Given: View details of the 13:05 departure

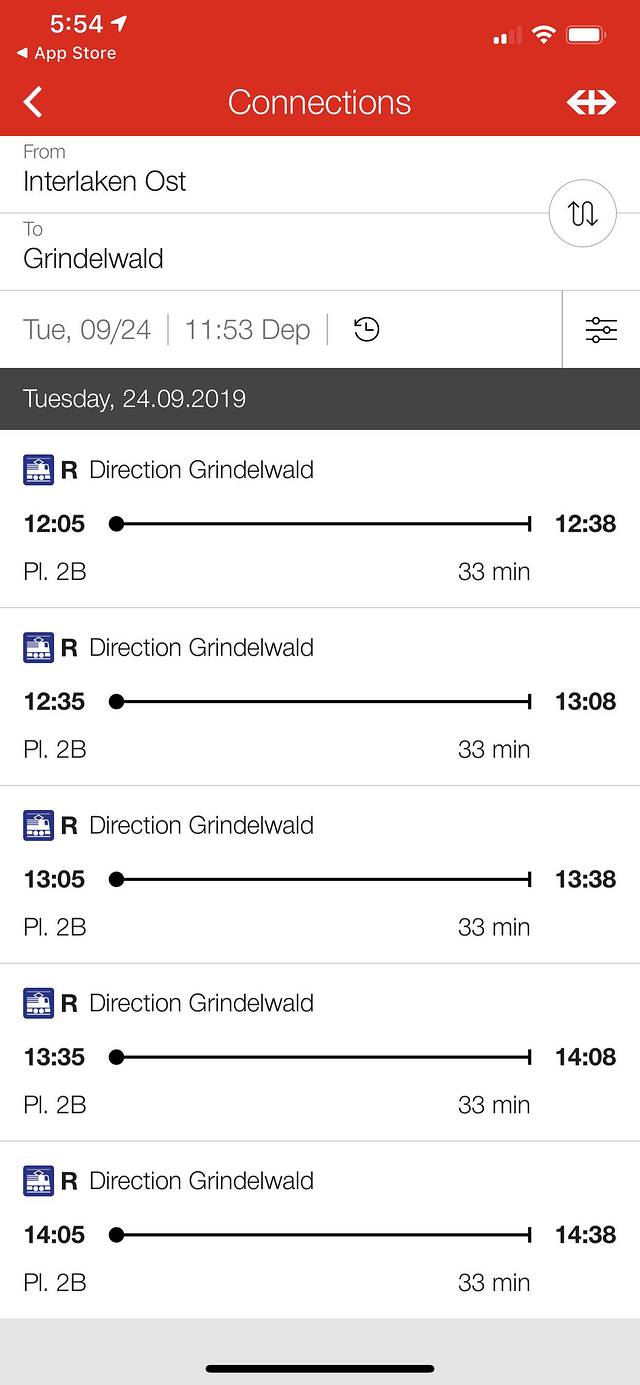Looking at the screenshot, I should point(320,876).
